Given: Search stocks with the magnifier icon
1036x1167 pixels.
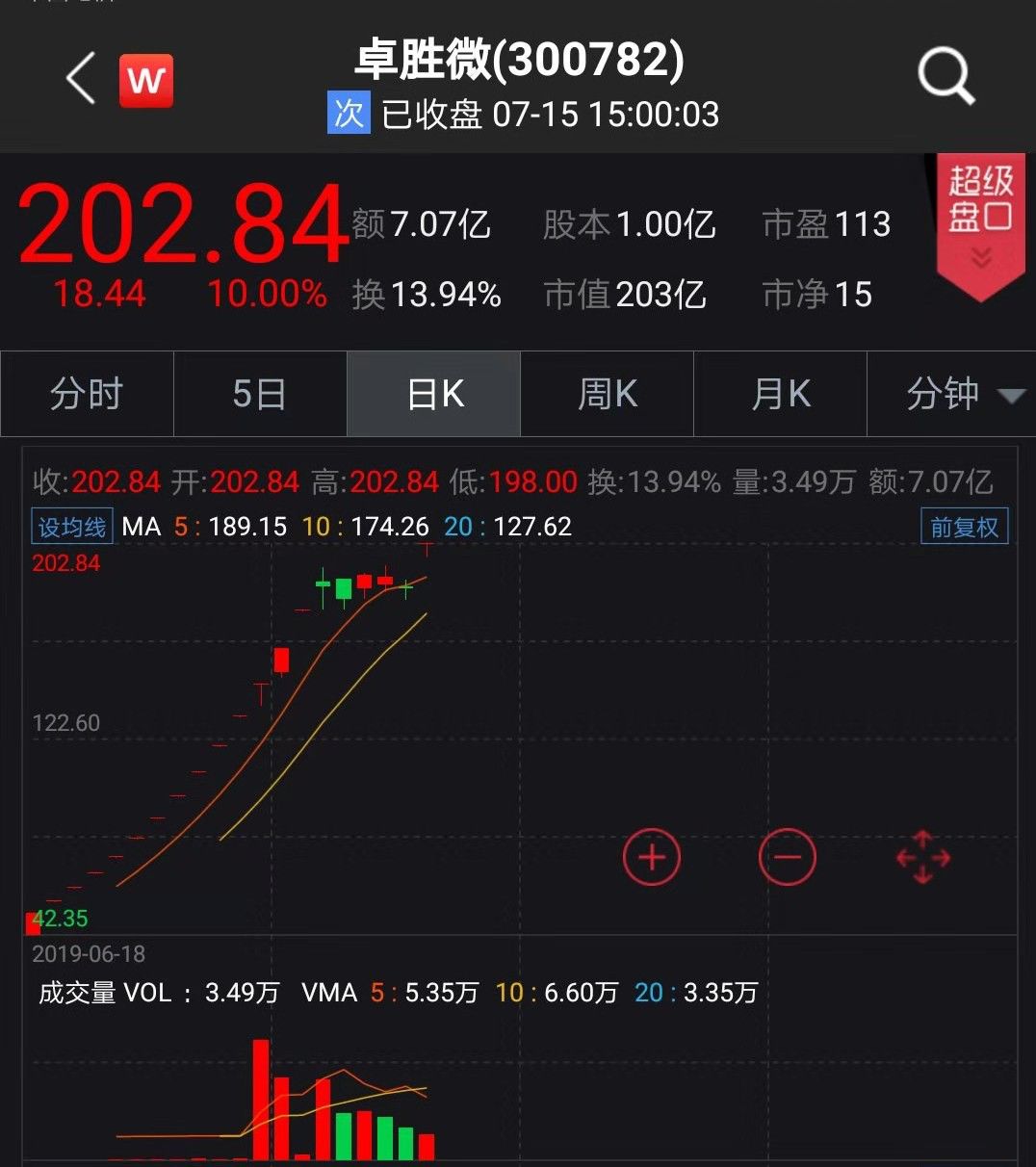Looking at the screenshot, I should pos(945,76).
